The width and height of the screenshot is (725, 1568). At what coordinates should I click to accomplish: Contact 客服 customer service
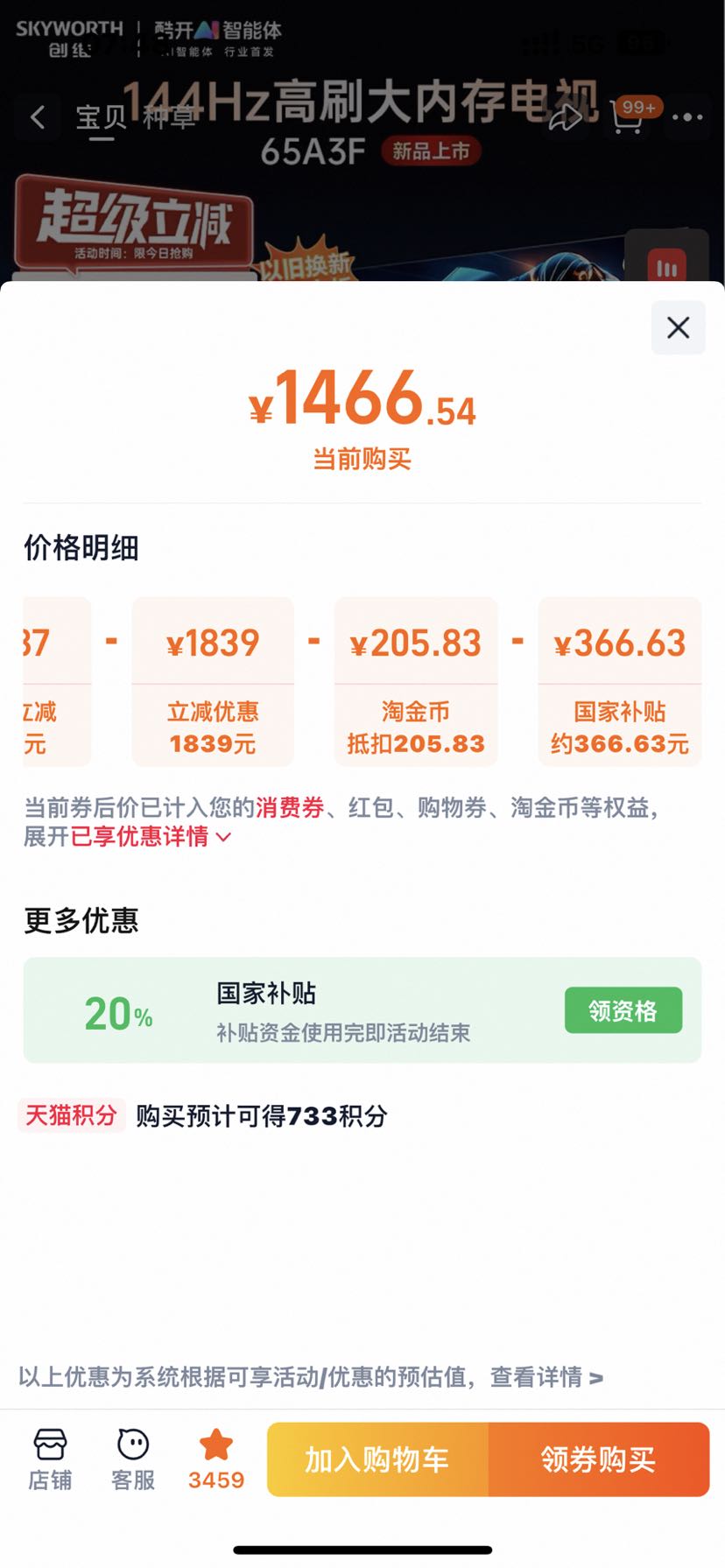coord(133,1459)
